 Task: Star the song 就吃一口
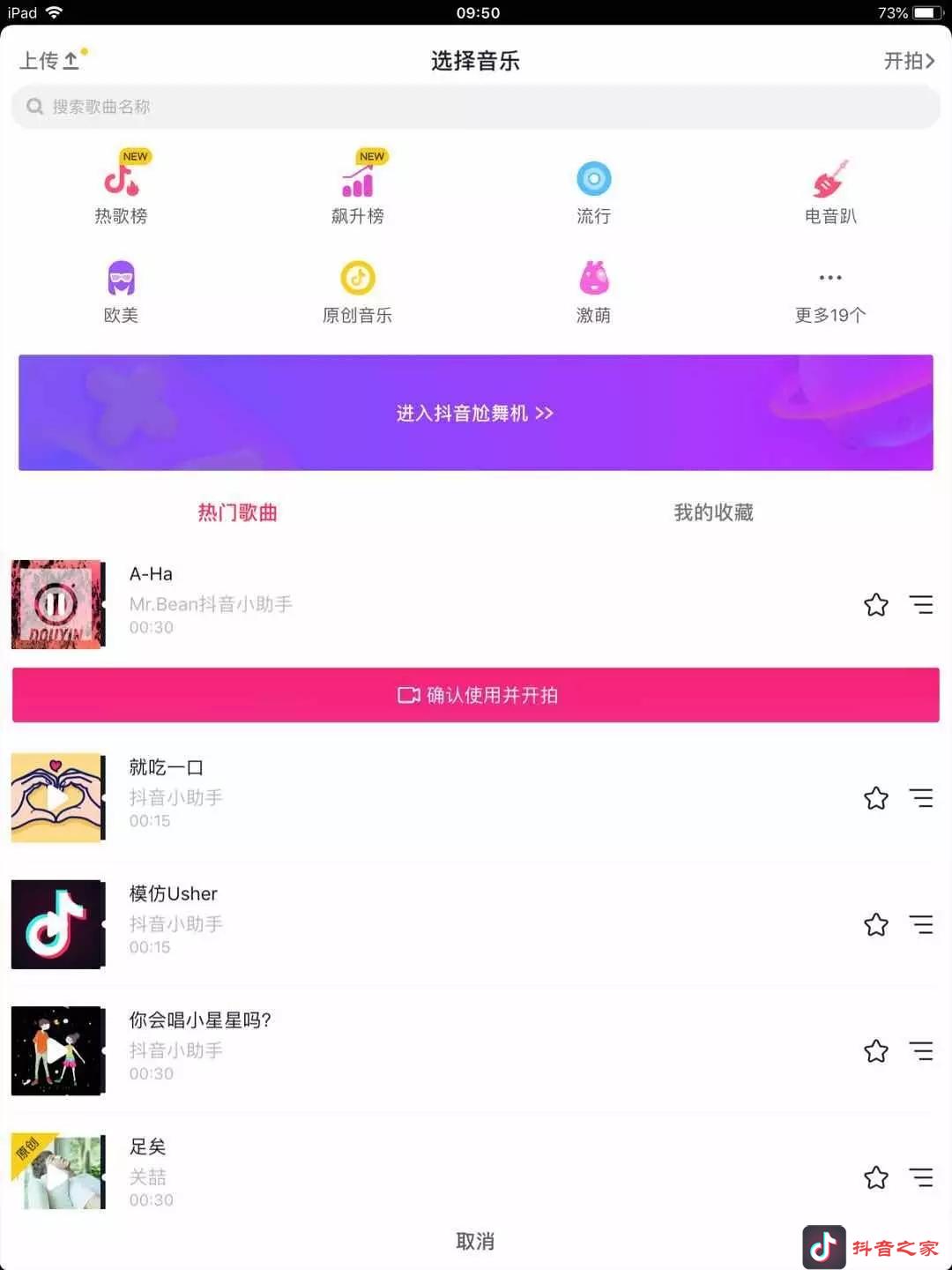tap(875, 798)
